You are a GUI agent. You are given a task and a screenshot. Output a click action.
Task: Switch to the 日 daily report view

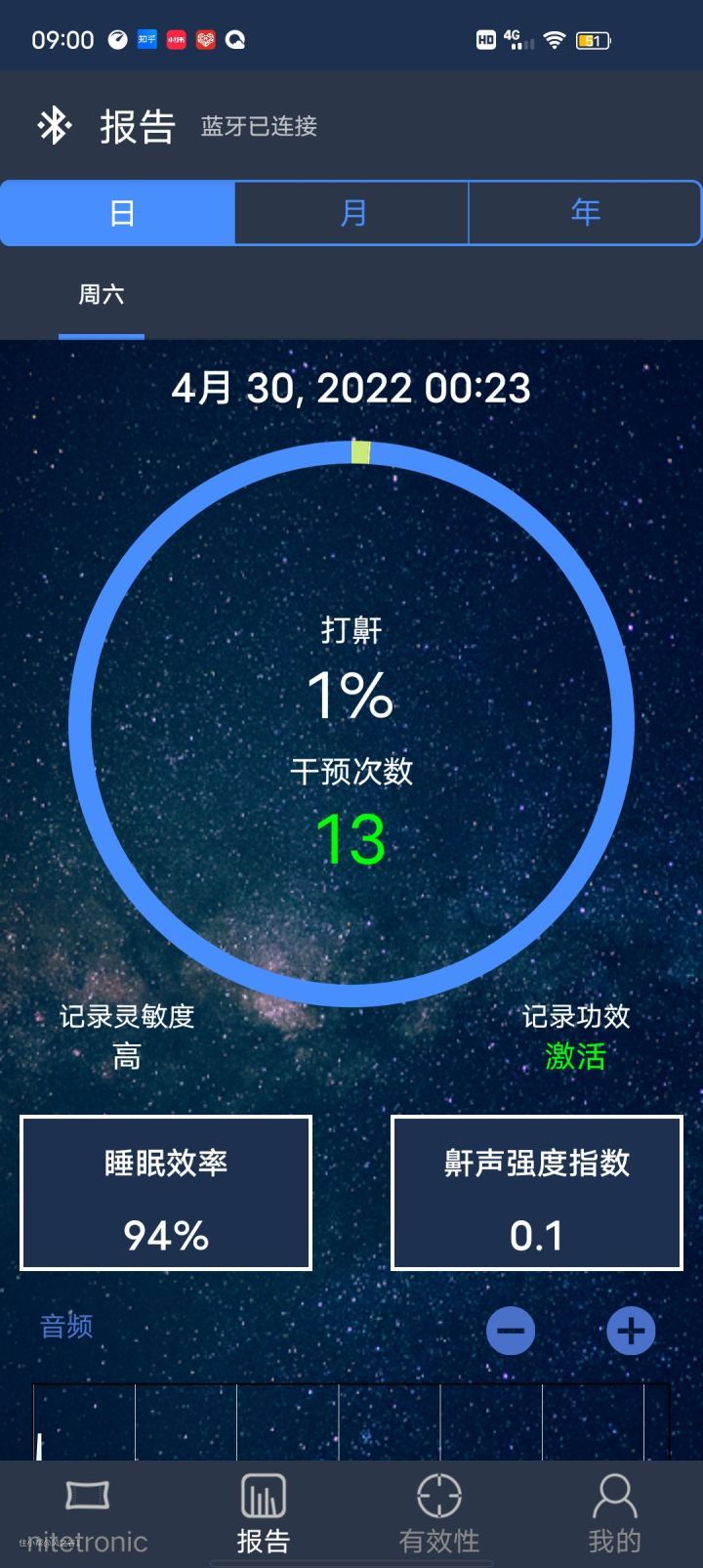118,213
